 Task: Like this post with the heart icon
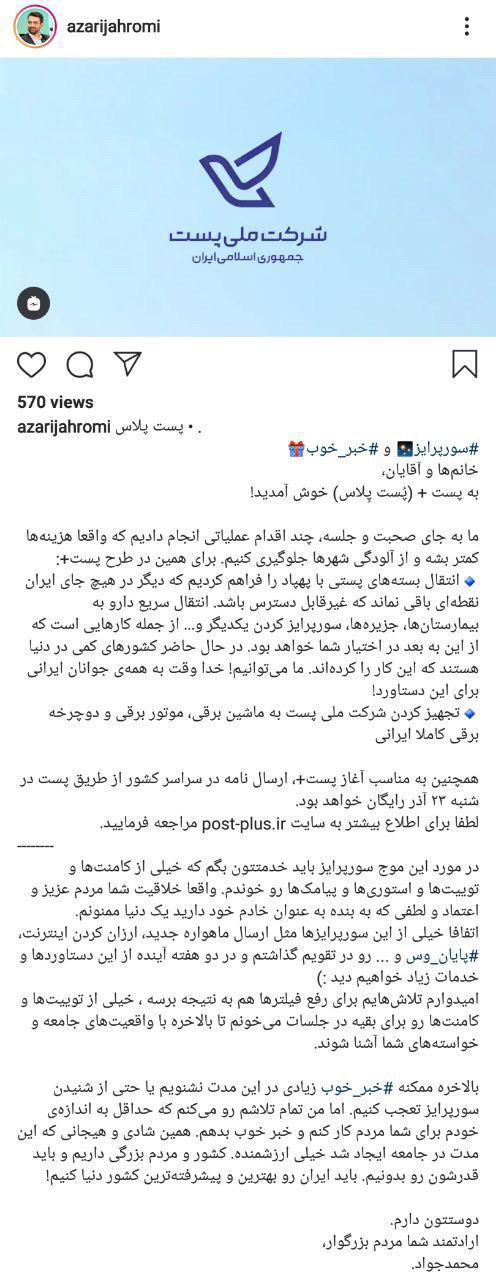coord(32,364)
